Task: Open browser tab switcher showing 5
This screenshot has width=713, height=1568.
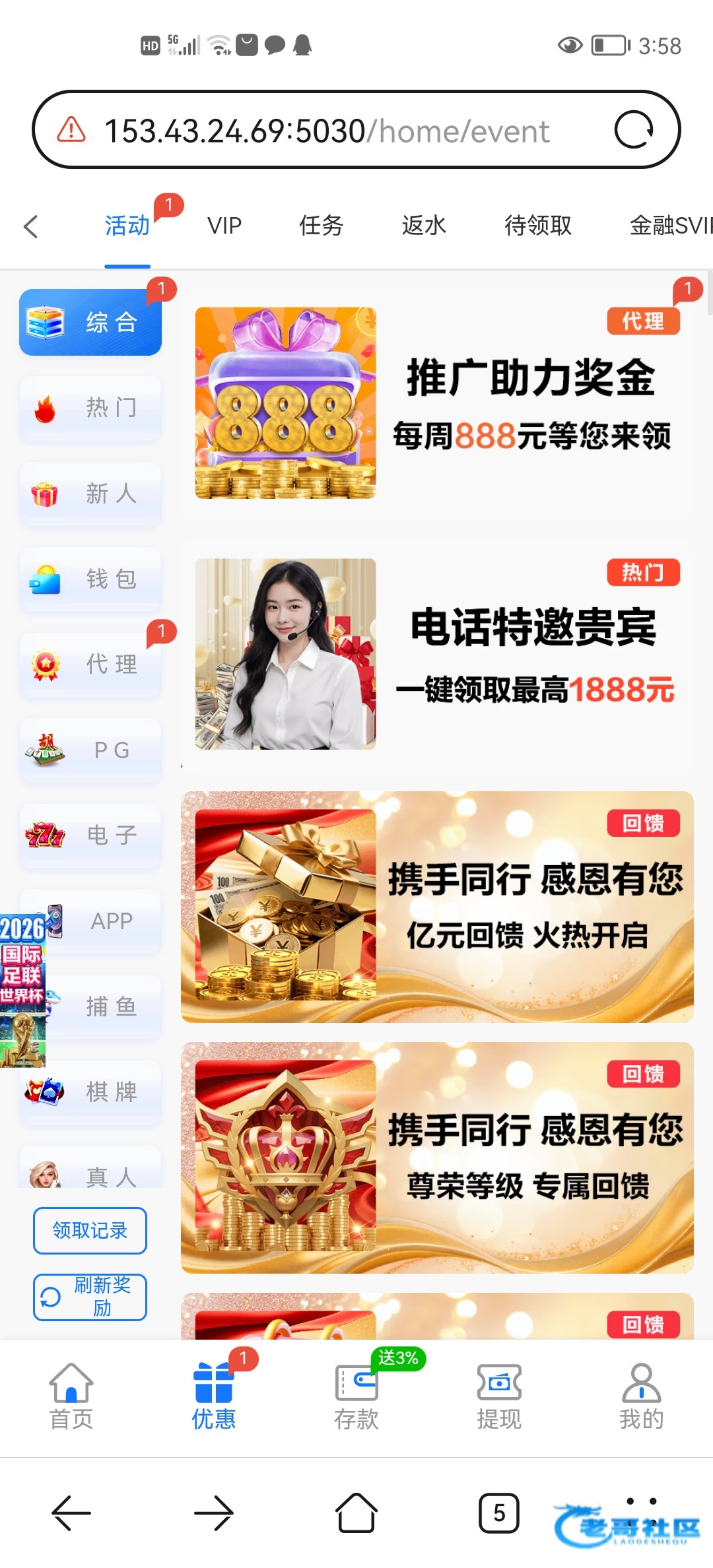Action: [499, 1513]
